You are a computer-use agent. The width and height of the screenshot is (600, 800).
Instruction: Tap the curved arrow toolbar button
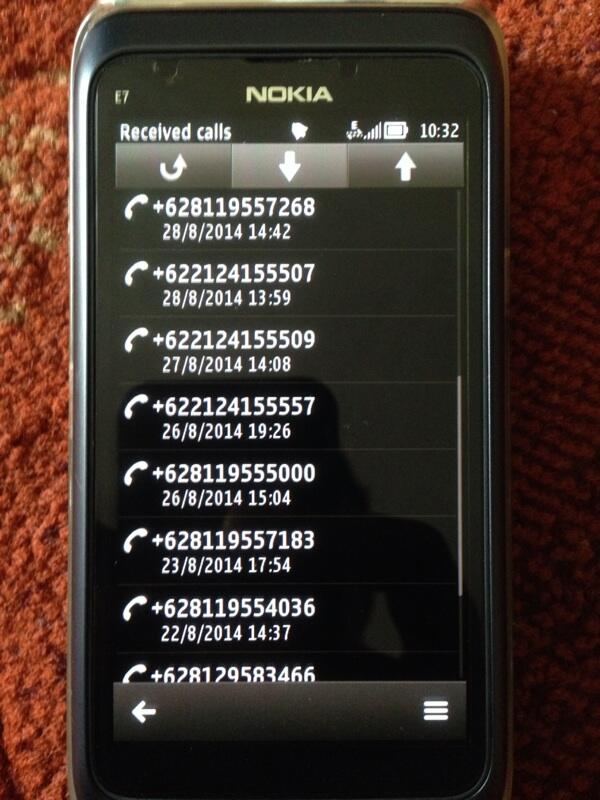click(x=173, y=168)
